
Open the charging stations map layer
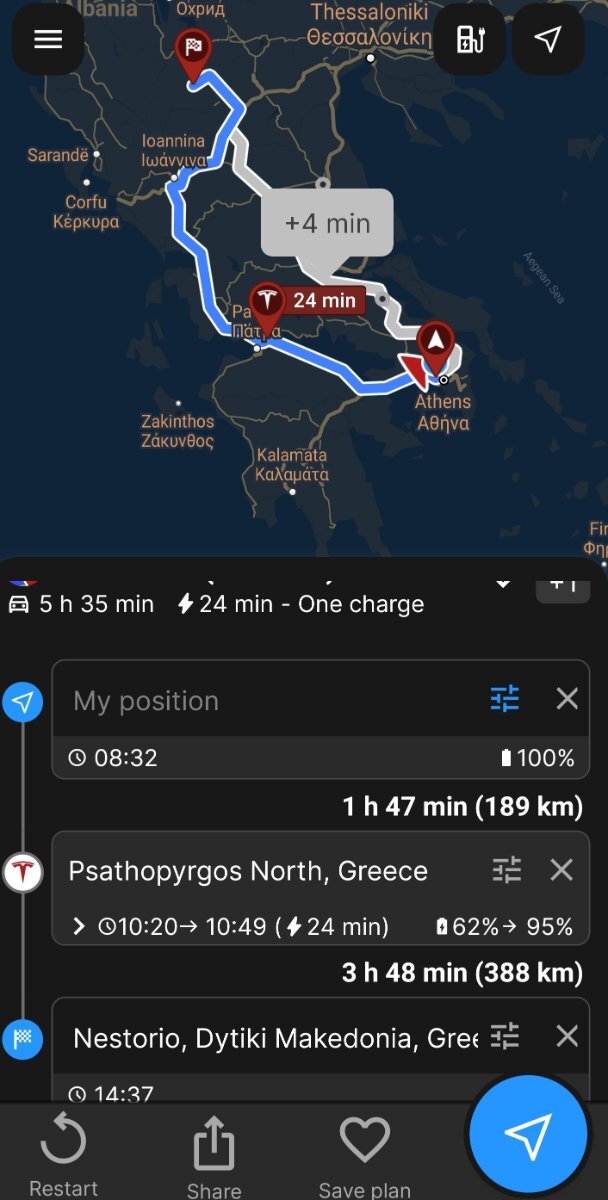469,39
